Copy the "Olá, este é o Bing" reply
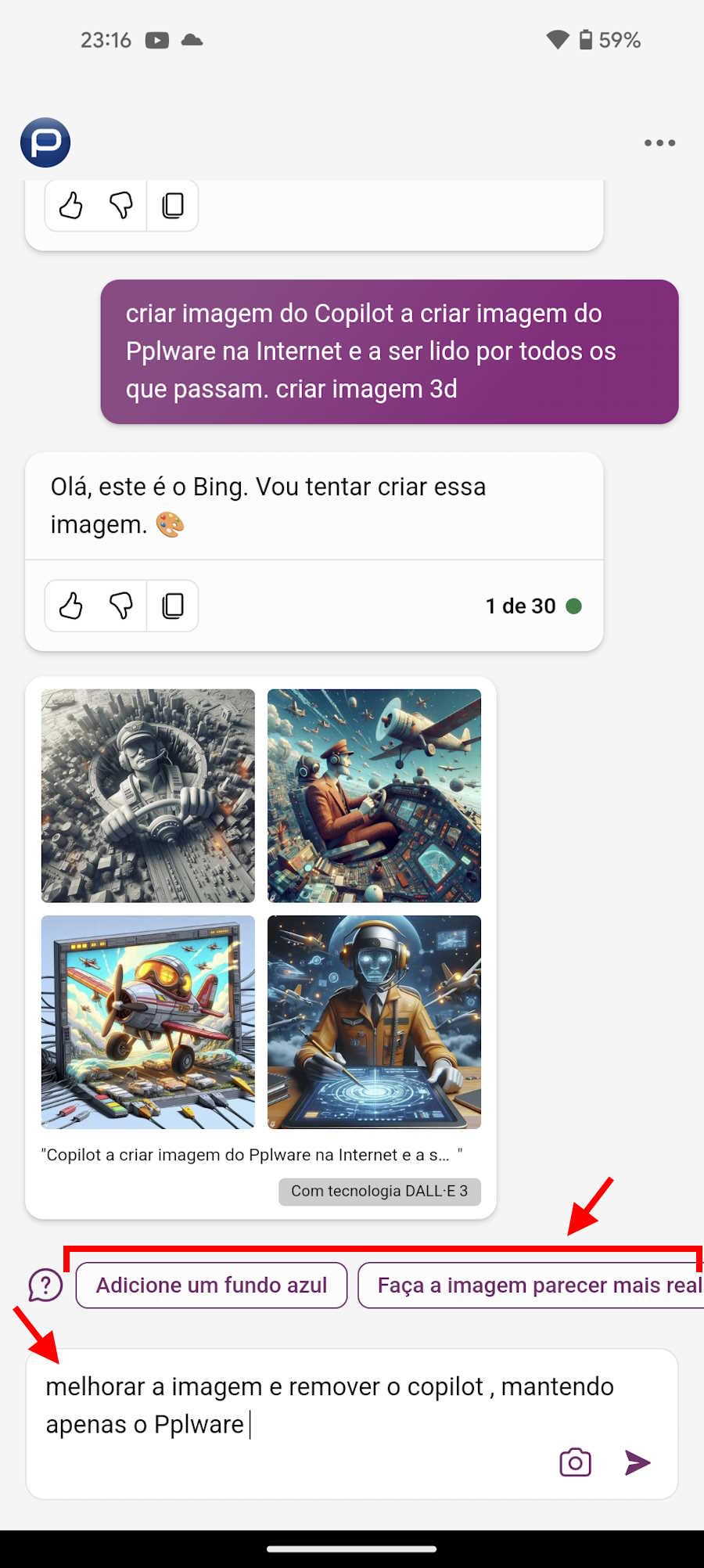Viewport: 704px width, 1568px height. [x=172, y=606]
